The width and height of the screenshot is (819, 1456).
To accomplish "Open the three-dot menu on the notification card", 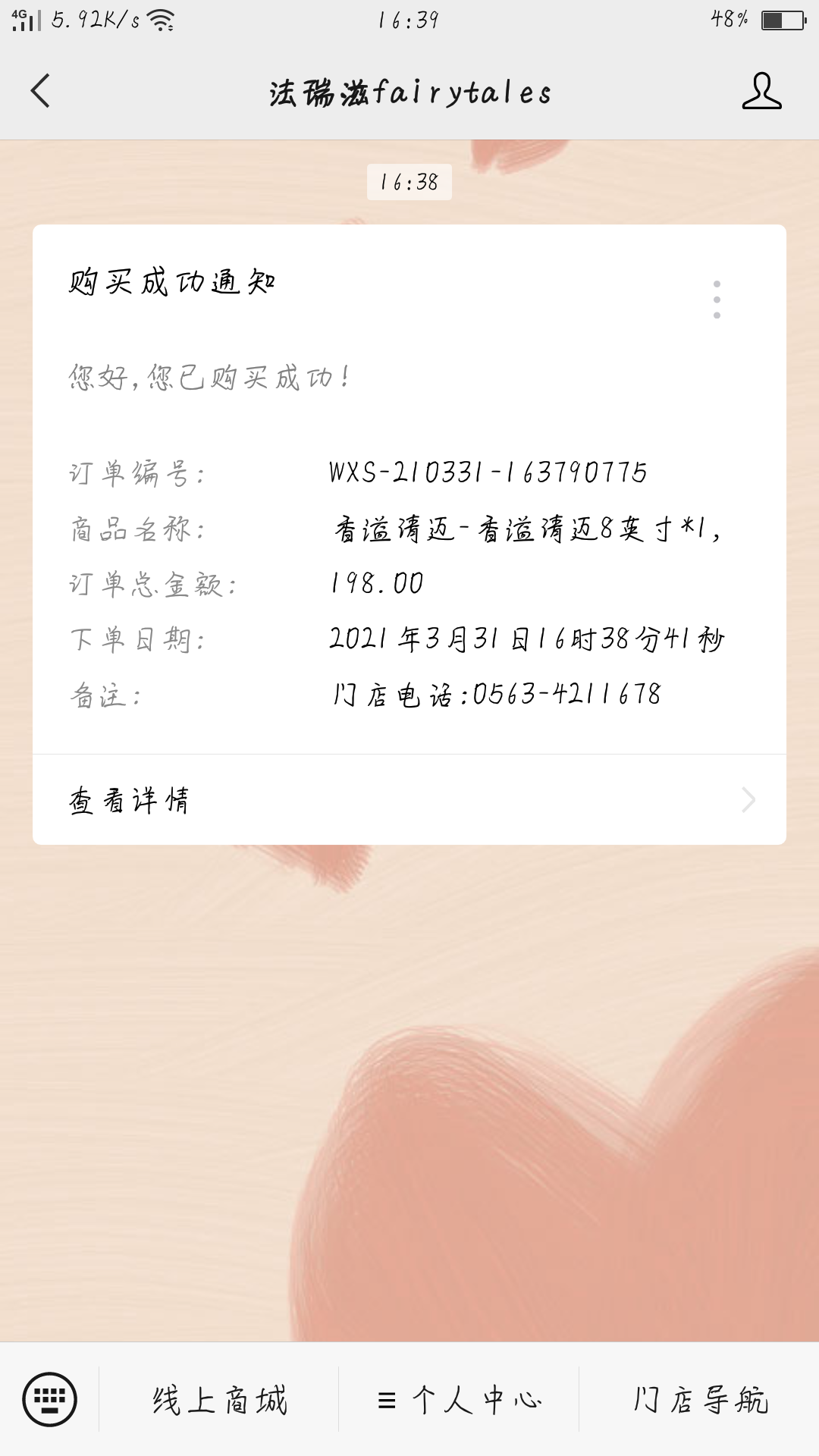I will 717,300.
